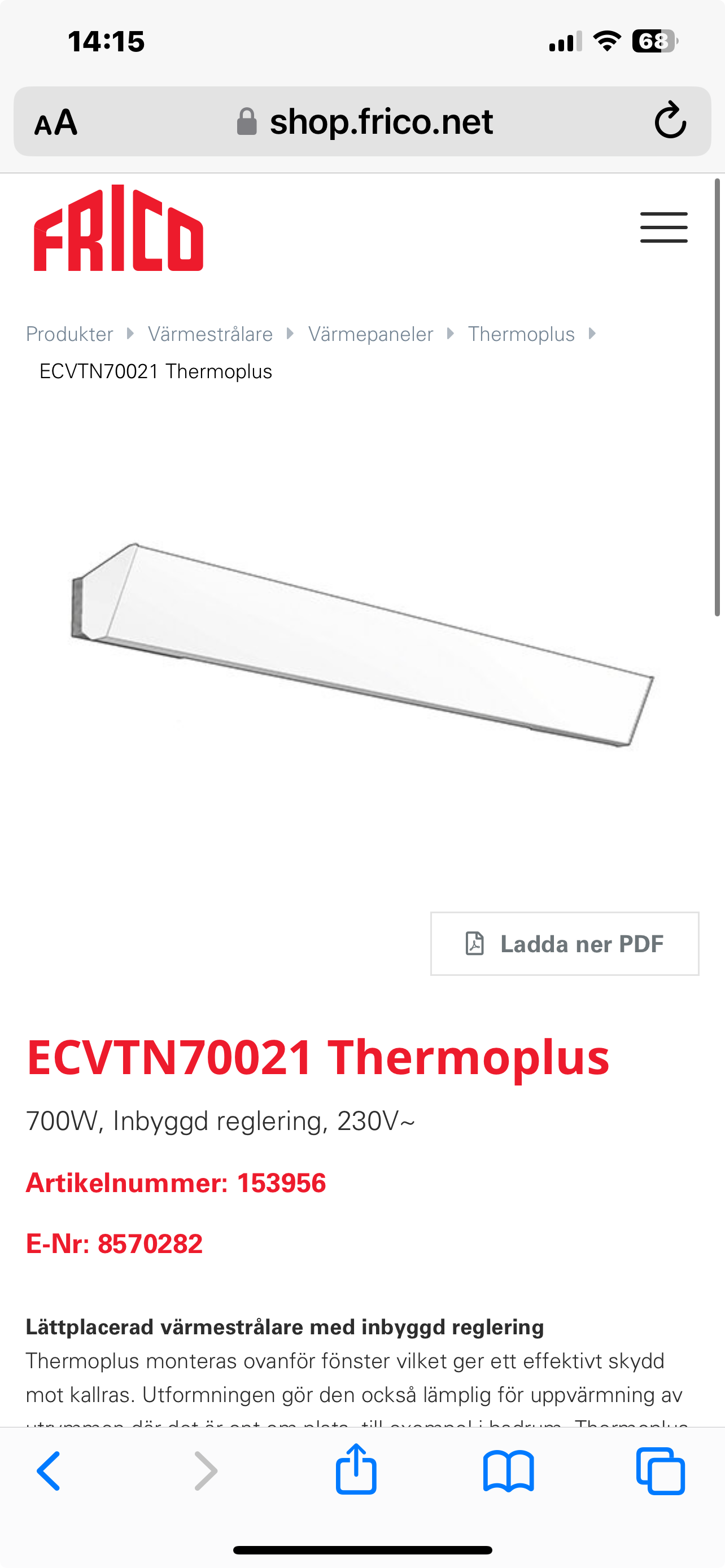This screenshot has width=725, height=1568.
Task: Go to Produkter breadcrumb
Action: (x=69, y=334)
